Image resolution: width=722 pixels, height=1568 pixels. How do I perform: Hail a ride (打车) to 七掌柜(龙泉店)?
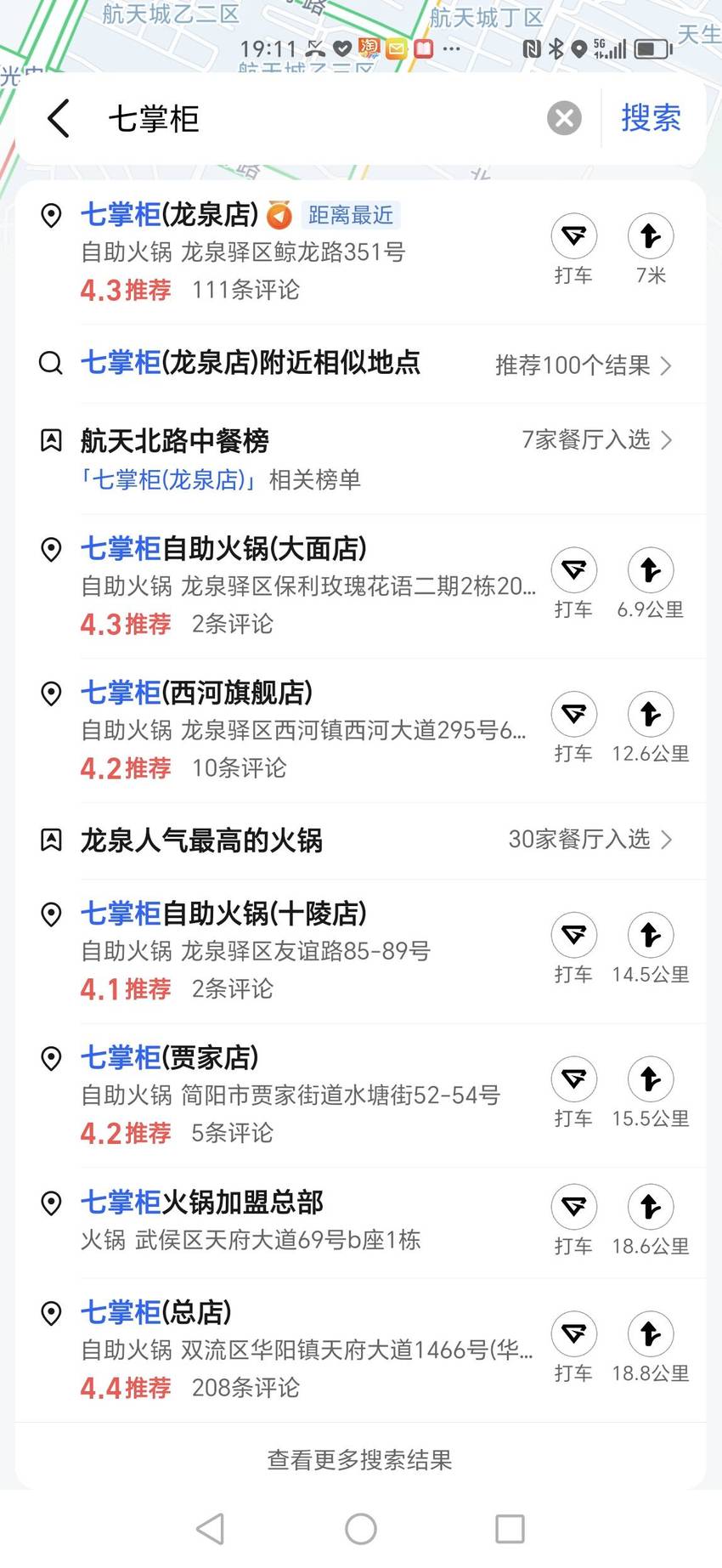(x=574, y=250)
